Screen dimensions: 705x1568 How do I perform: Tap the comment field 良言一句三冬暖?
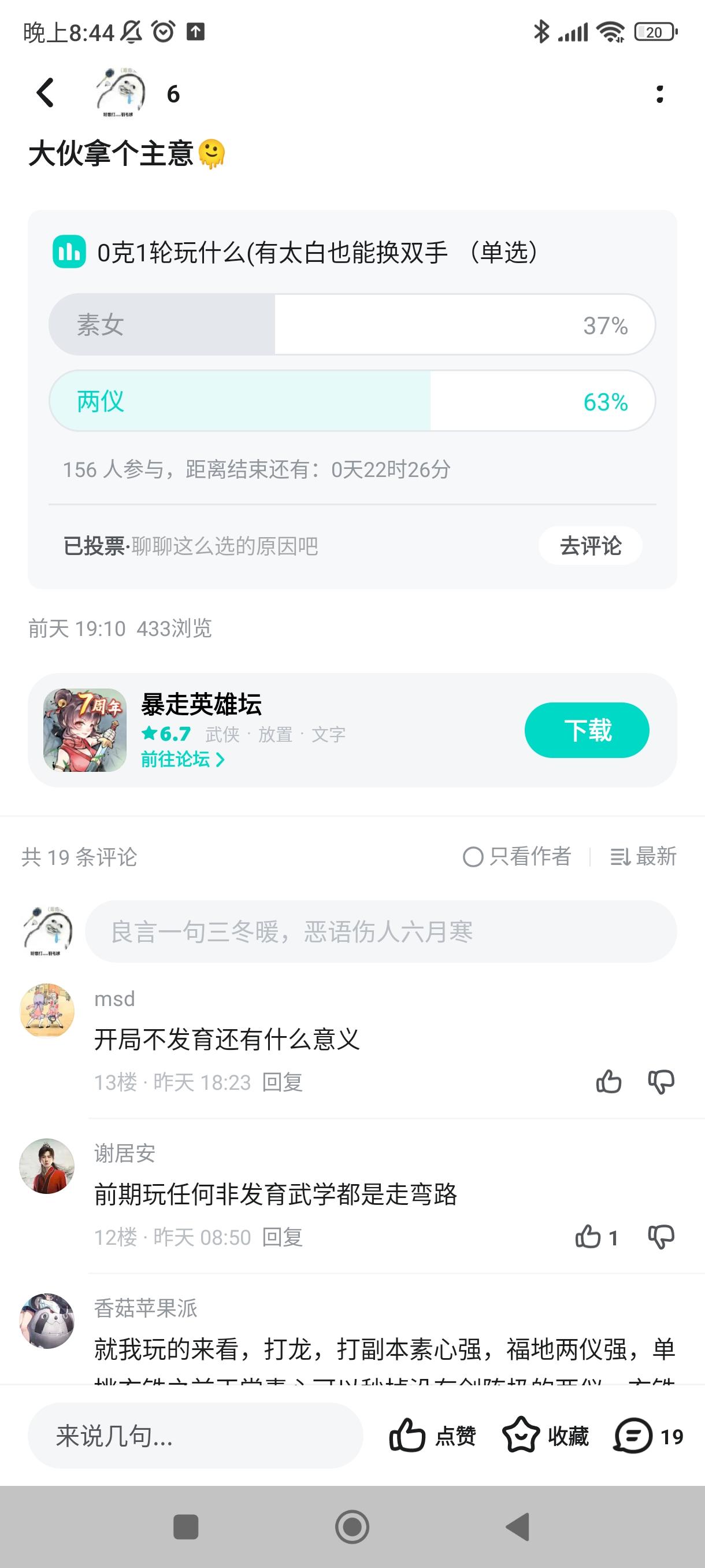point(380,931)
